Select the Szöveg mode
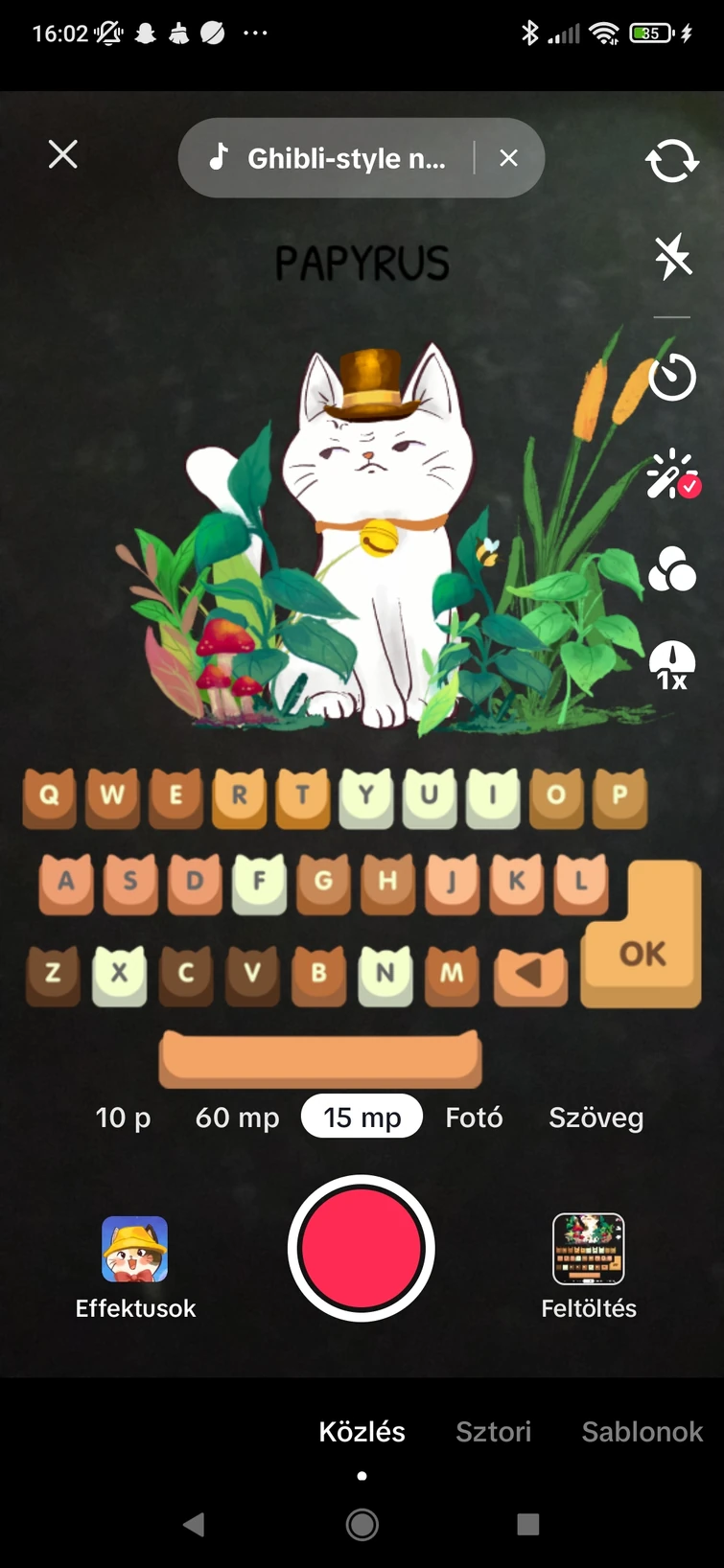Screen dimensions: 724x1568 (x=596, y=1117)
